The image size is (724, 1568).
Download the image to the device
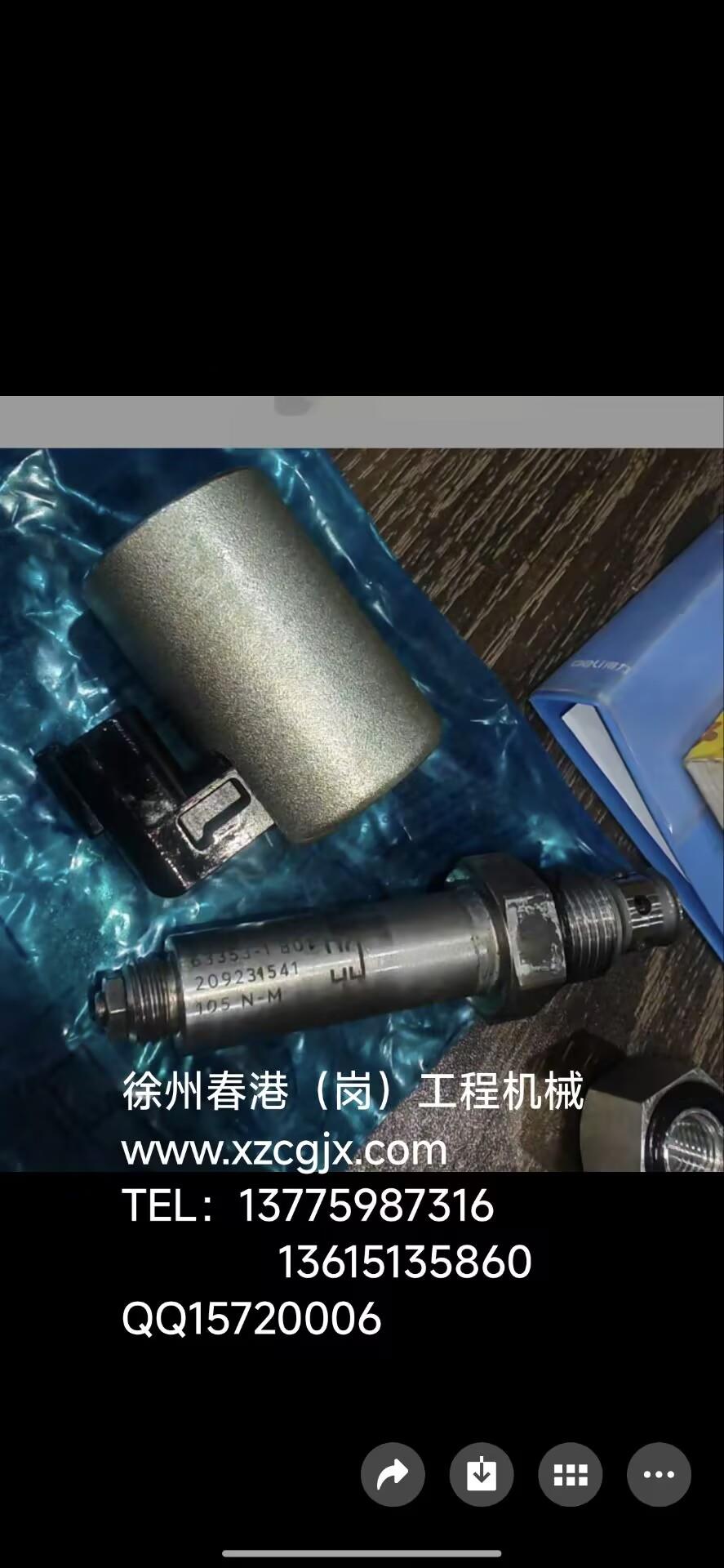click(x=482, y=1475)
